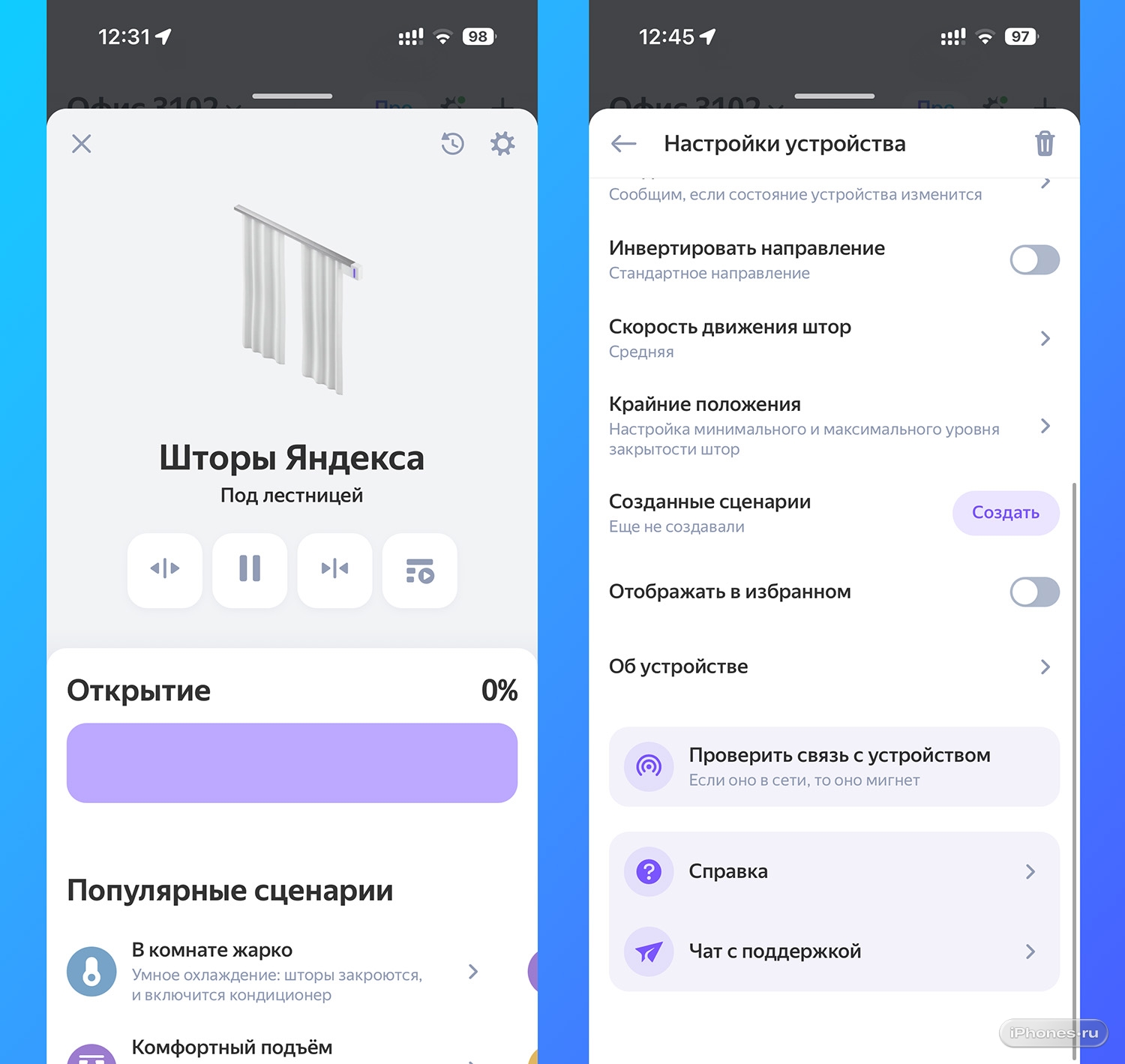Tap Создать to make a scenario

coord(1005,513)
